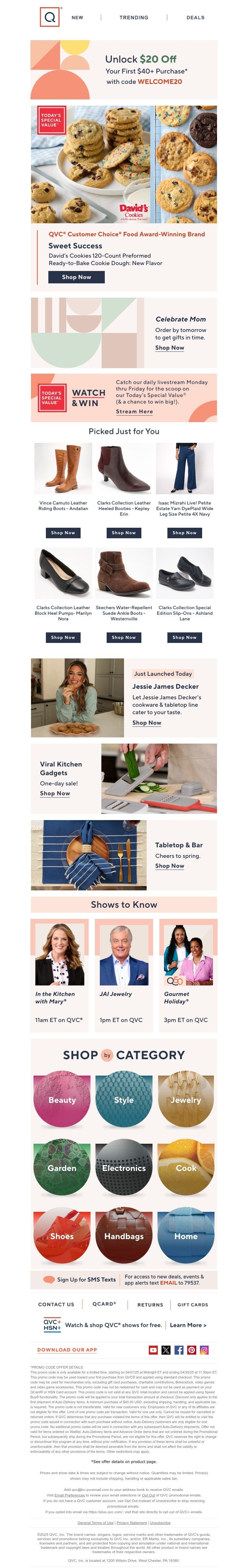
Task: Open QVC's Instagram icon
Action: coord(204,1350)
